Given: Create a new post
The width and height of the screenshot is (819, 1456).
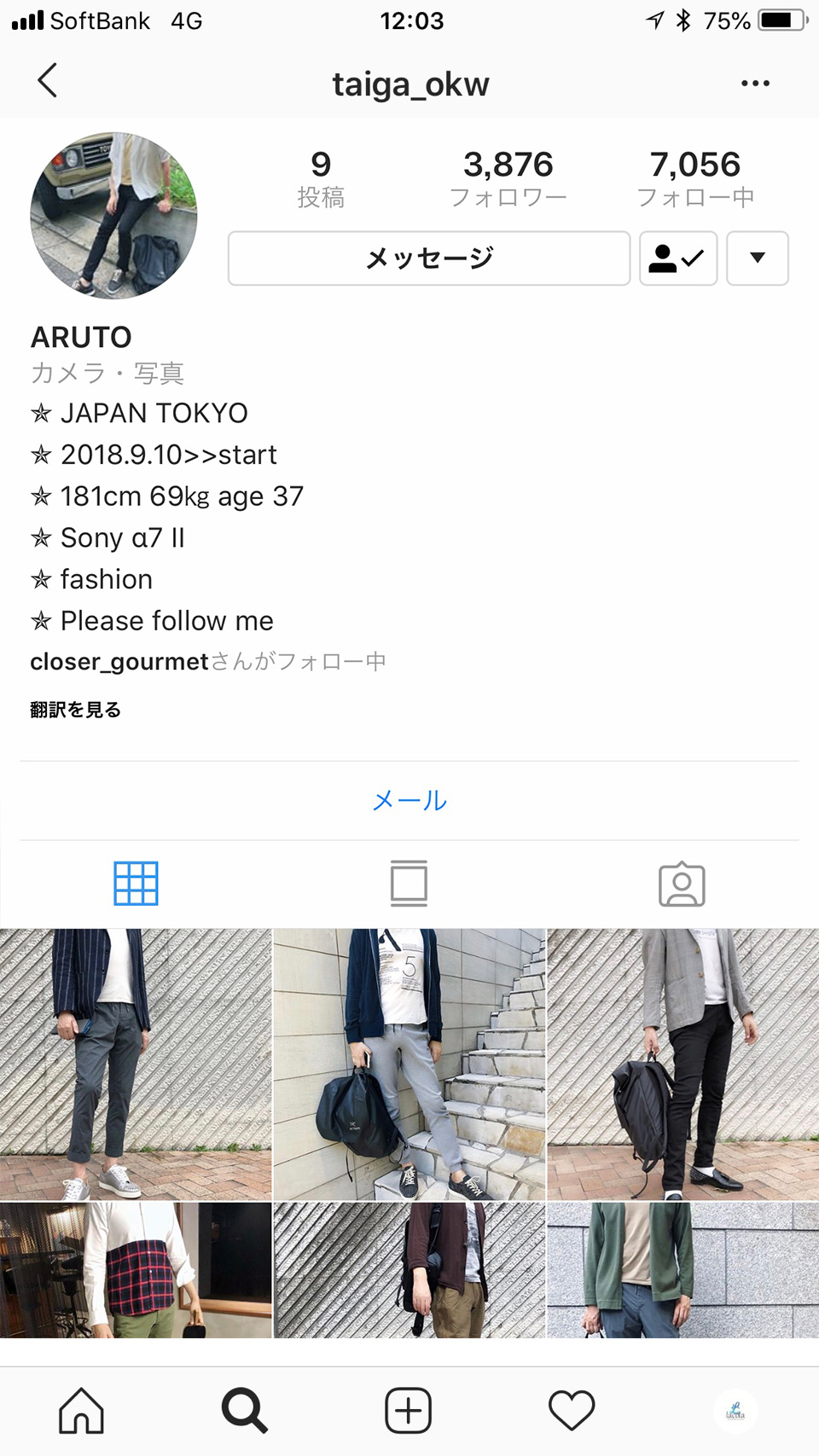Looking at the screenshot, I should coord(409,1411).
